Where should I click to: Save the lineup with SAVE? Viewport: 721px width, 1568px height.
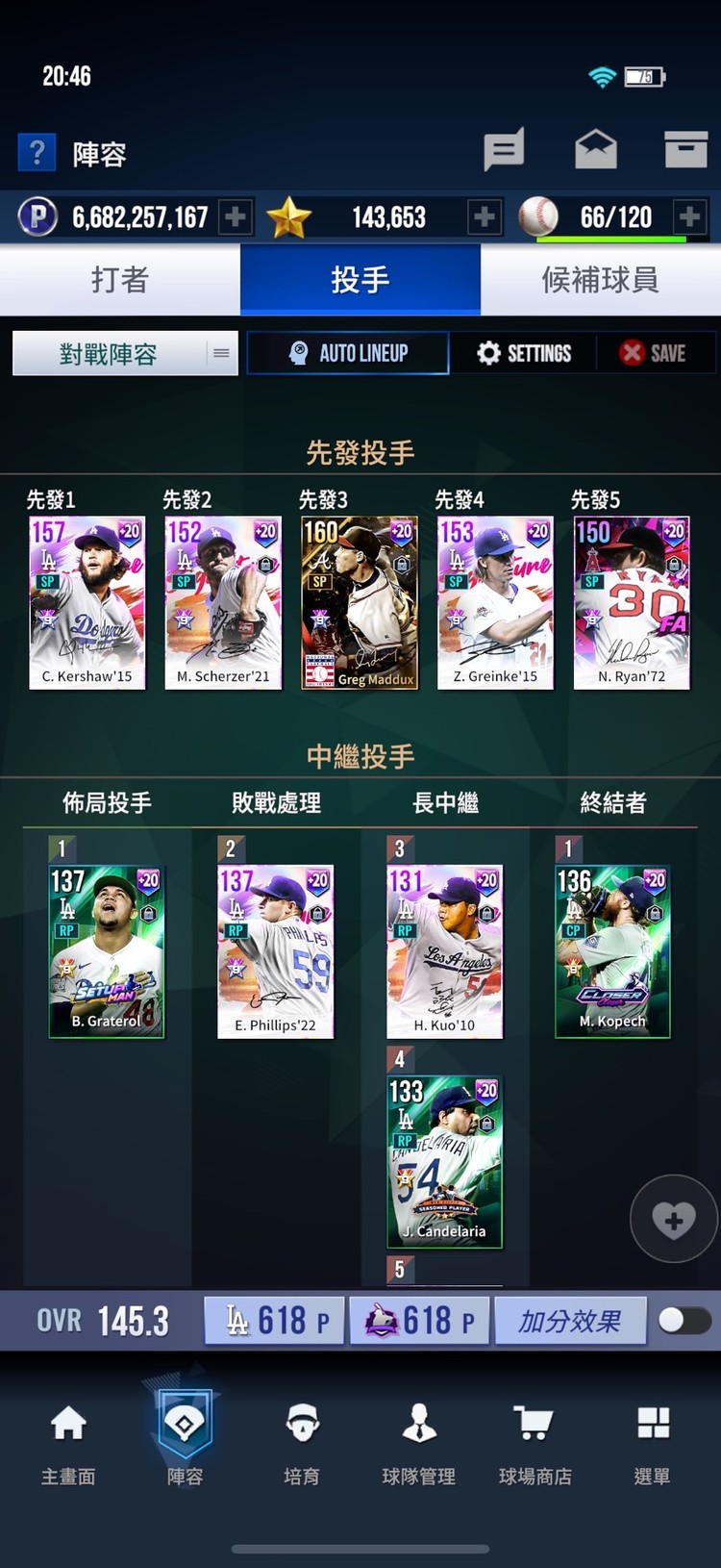coord(654,353)
